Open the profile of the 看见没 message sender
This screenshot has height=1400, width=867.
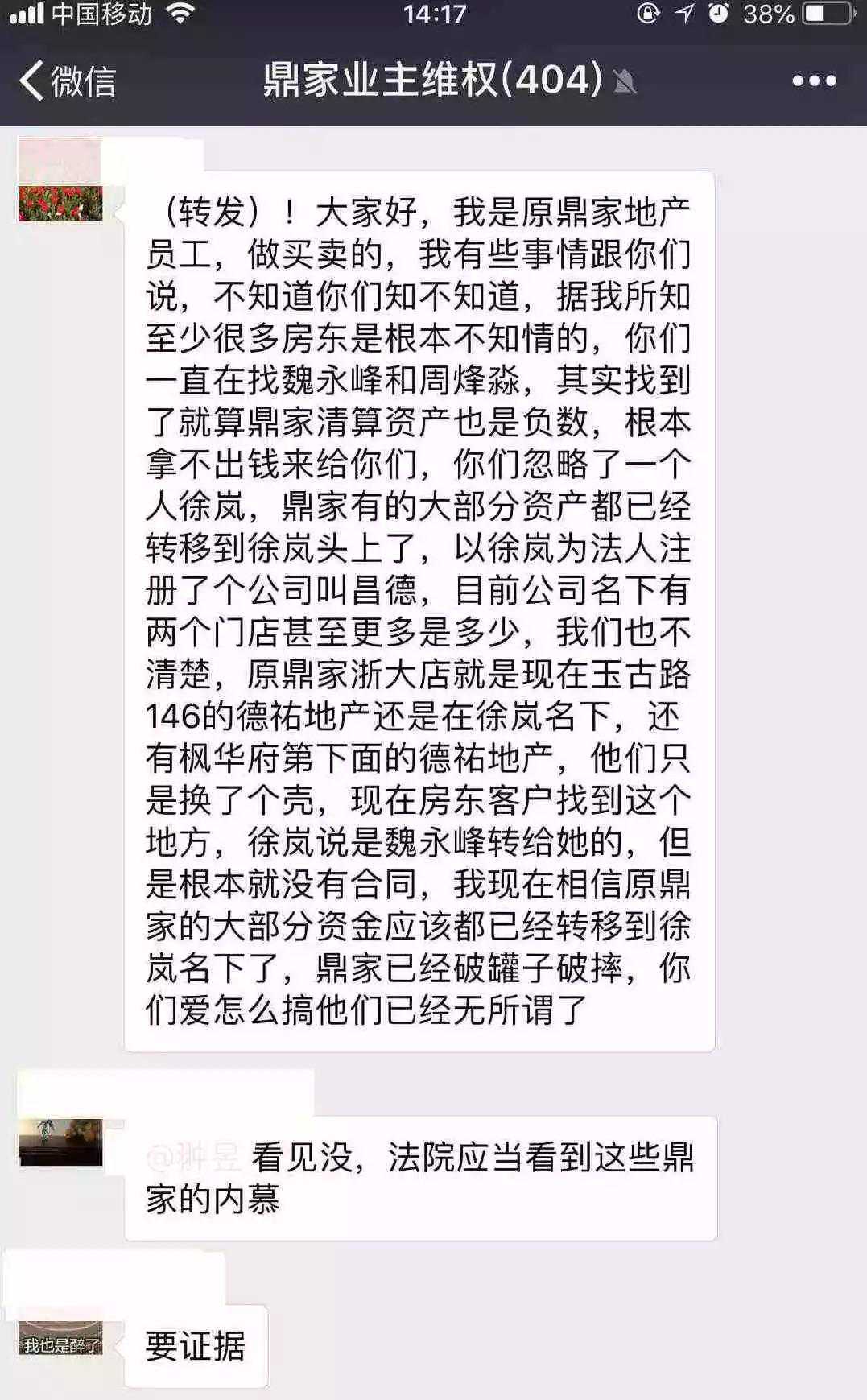pos(60,1142)
